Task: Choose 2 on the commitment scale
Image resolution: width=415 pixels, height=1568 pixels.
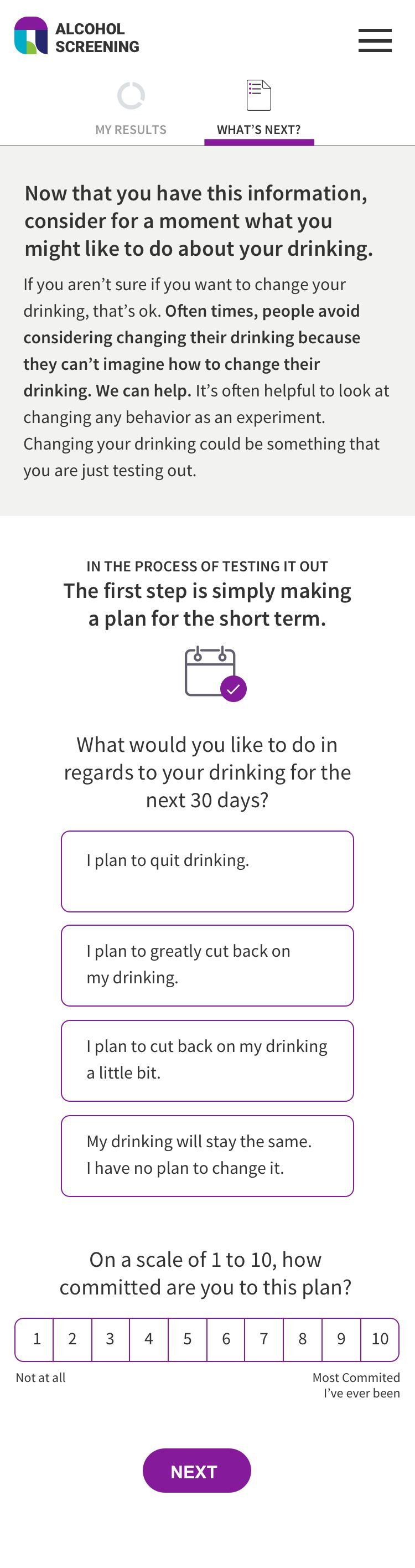Action: [72, 1339]
